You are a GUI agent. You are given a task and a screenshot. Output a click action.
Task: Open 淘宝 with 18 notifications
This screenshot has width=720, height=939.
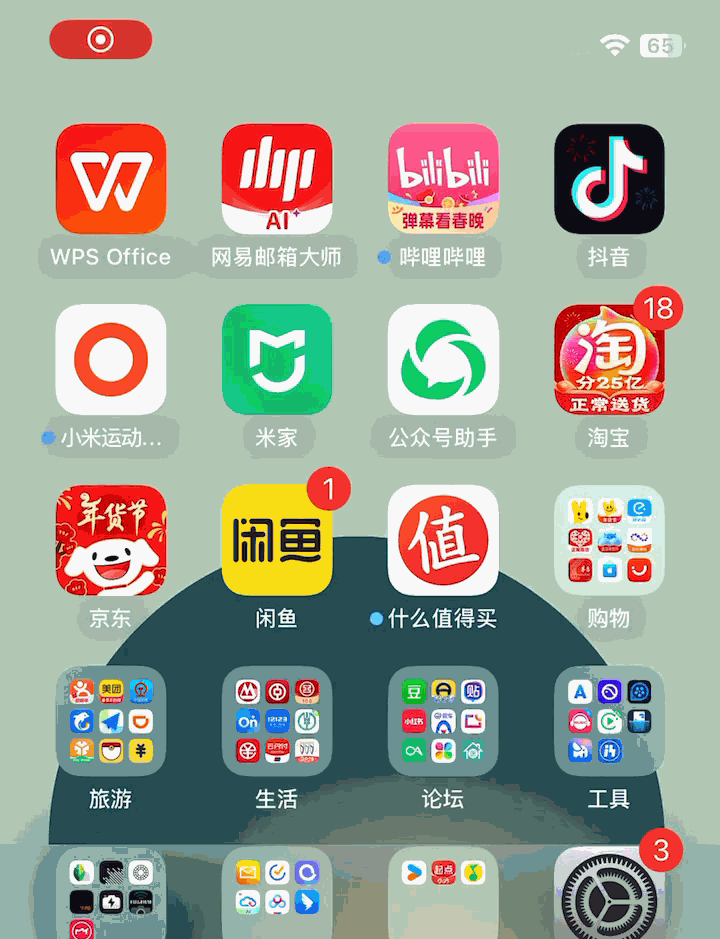coord(608,360)
